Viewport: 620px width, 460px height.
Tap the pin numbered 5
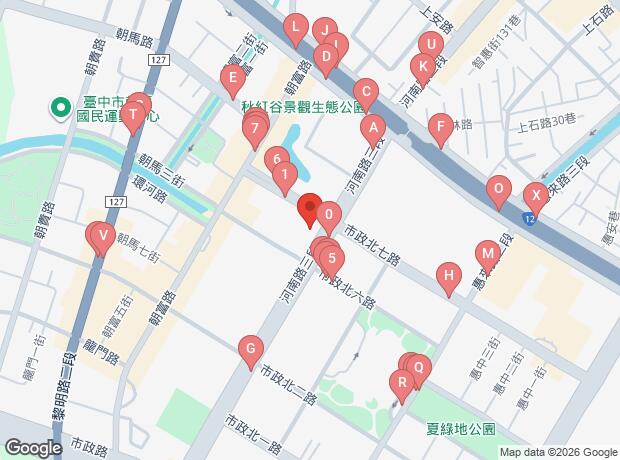tap(329, 257)
